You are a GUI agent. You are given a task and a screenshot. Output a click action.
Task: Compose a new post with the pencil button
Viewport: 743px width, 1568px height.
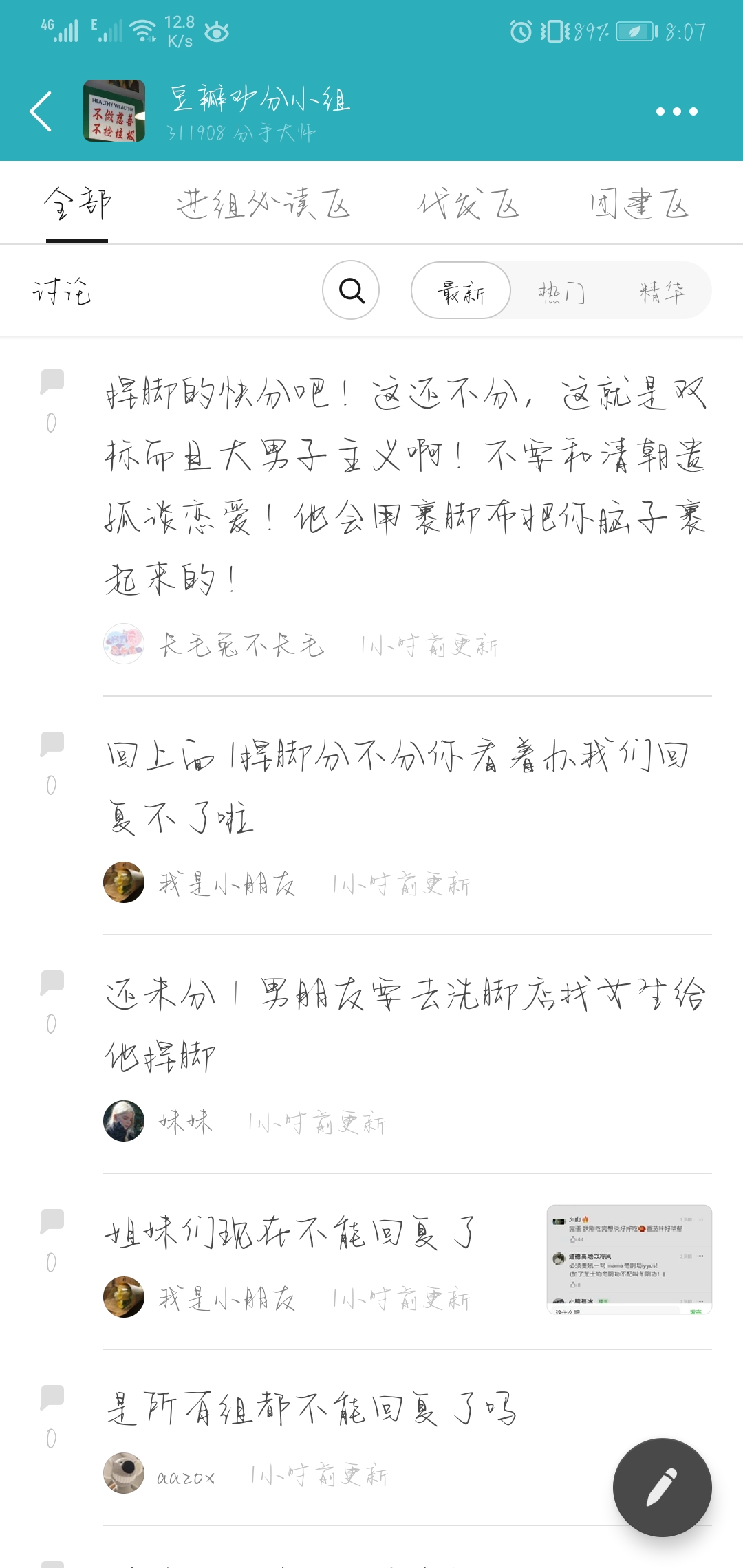(662, 1487)
